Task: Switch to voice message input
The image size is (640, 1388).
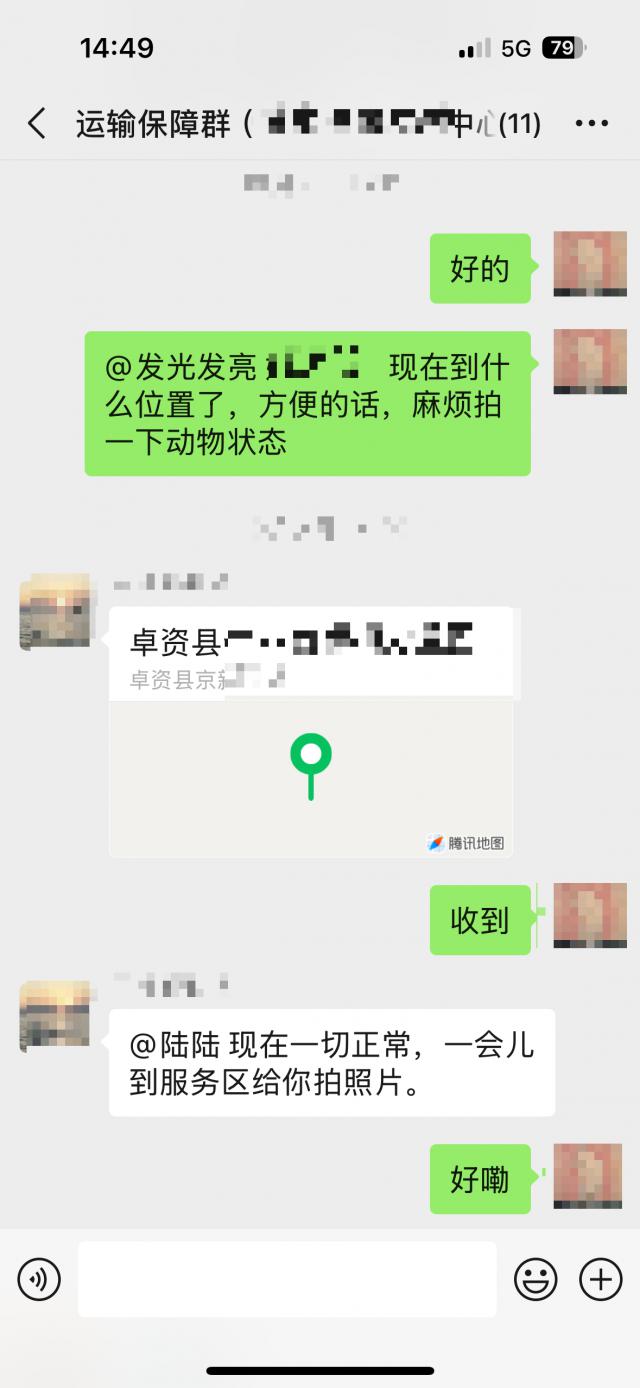Action: 39,1279
